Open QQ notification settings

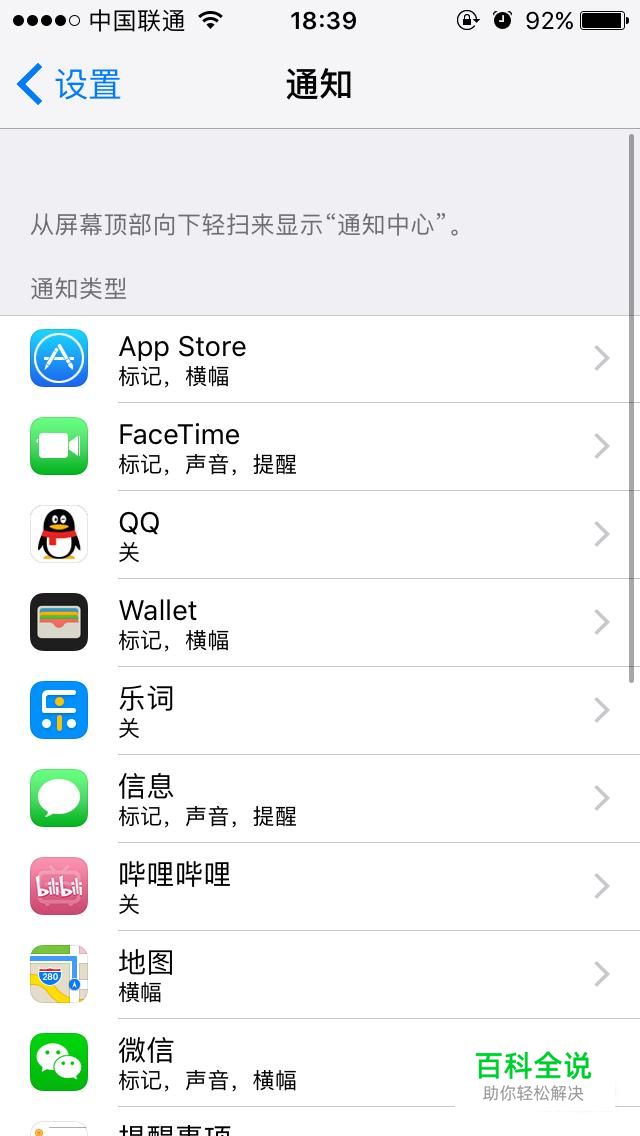coord(320,535)
